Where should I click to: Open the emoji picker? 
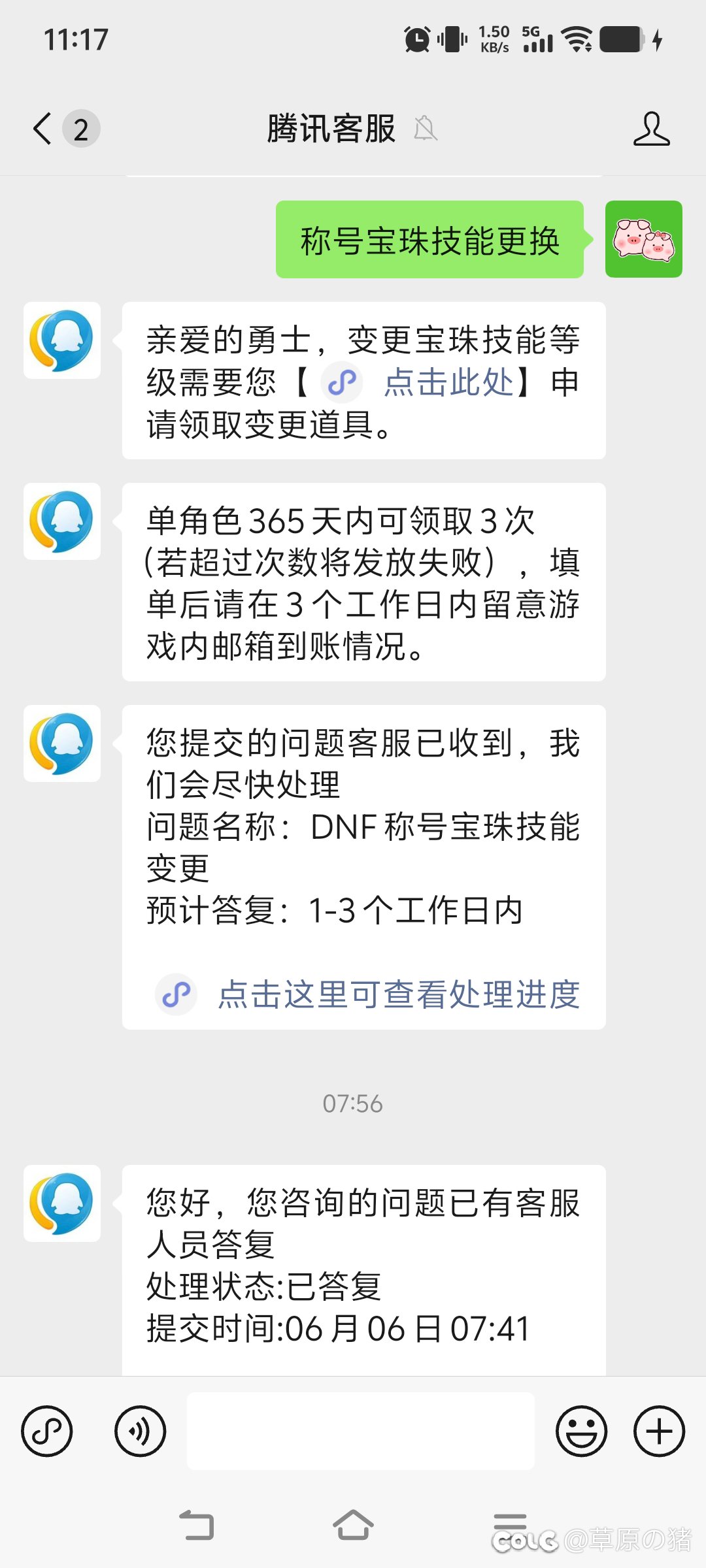click(581, 1431)
